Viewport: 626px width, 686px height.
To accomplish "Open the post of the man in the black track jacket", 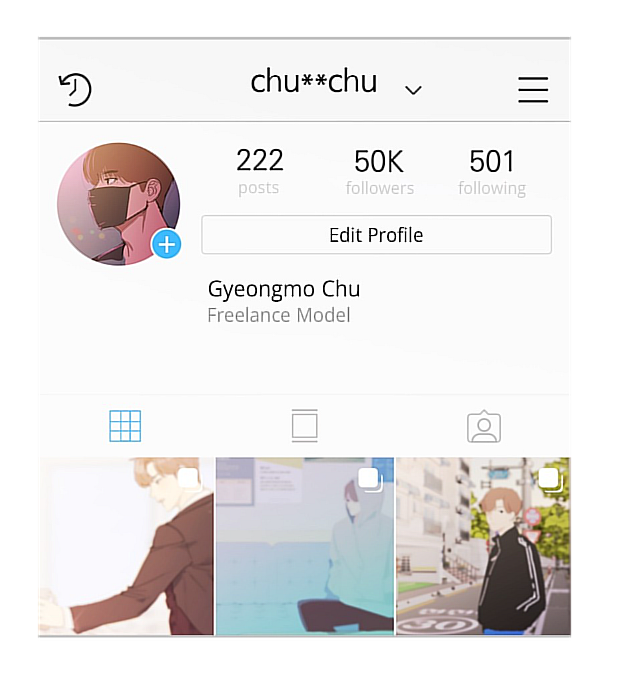I will [x=483, y=546].
